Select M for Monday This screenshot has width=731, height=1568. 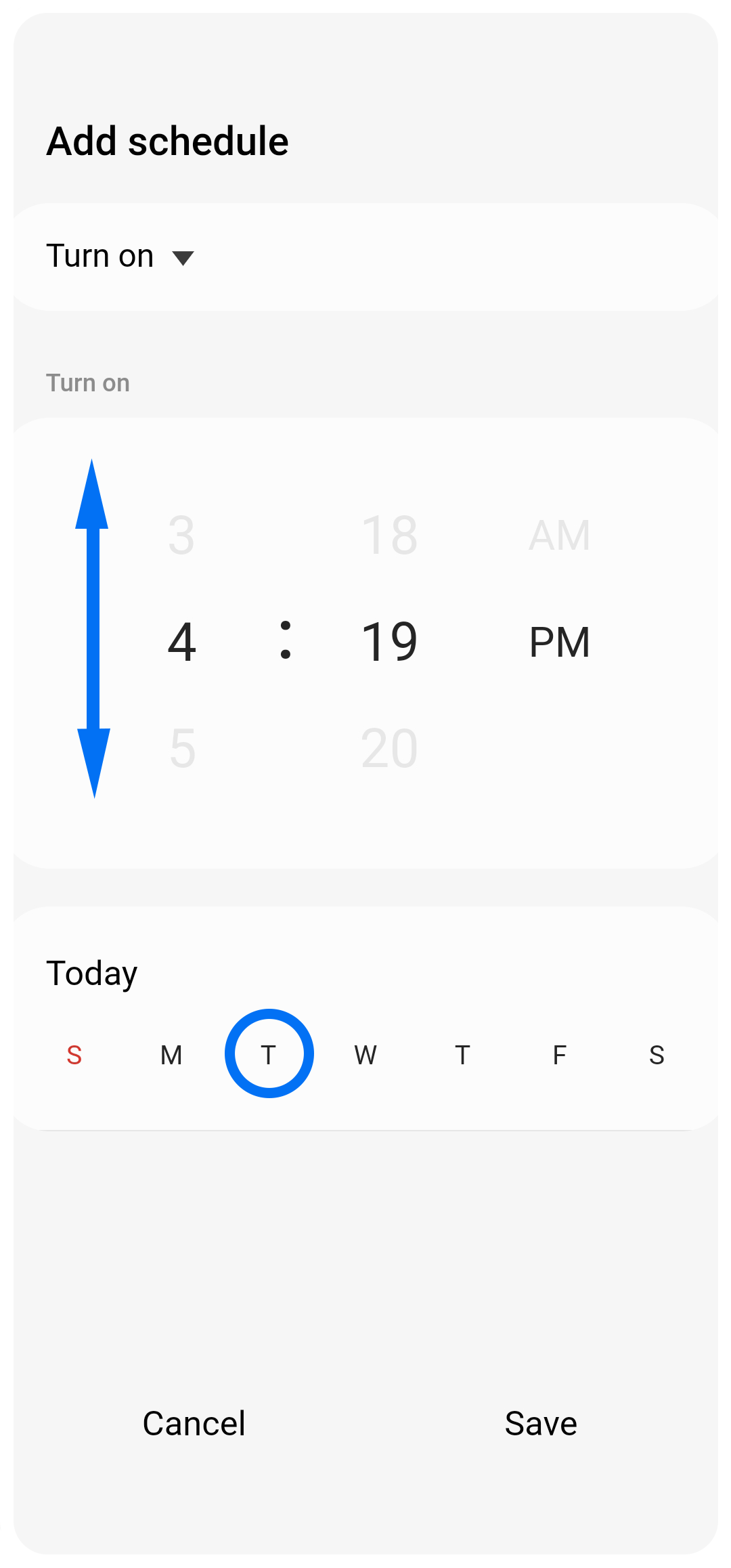[171, 1055]
